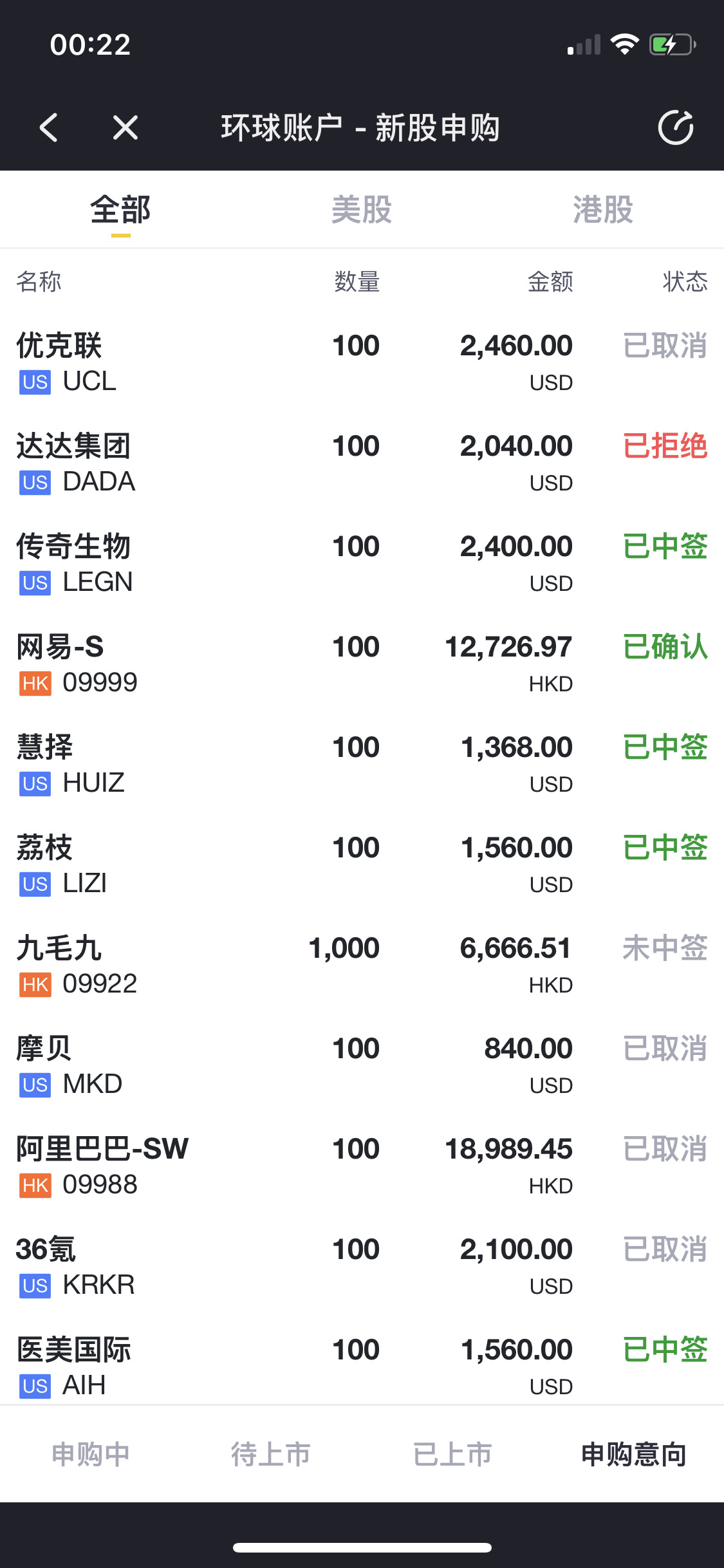This screenshot has height=1568, width=724.
Task: Select the 全部 tab
Action: point(120,210)
